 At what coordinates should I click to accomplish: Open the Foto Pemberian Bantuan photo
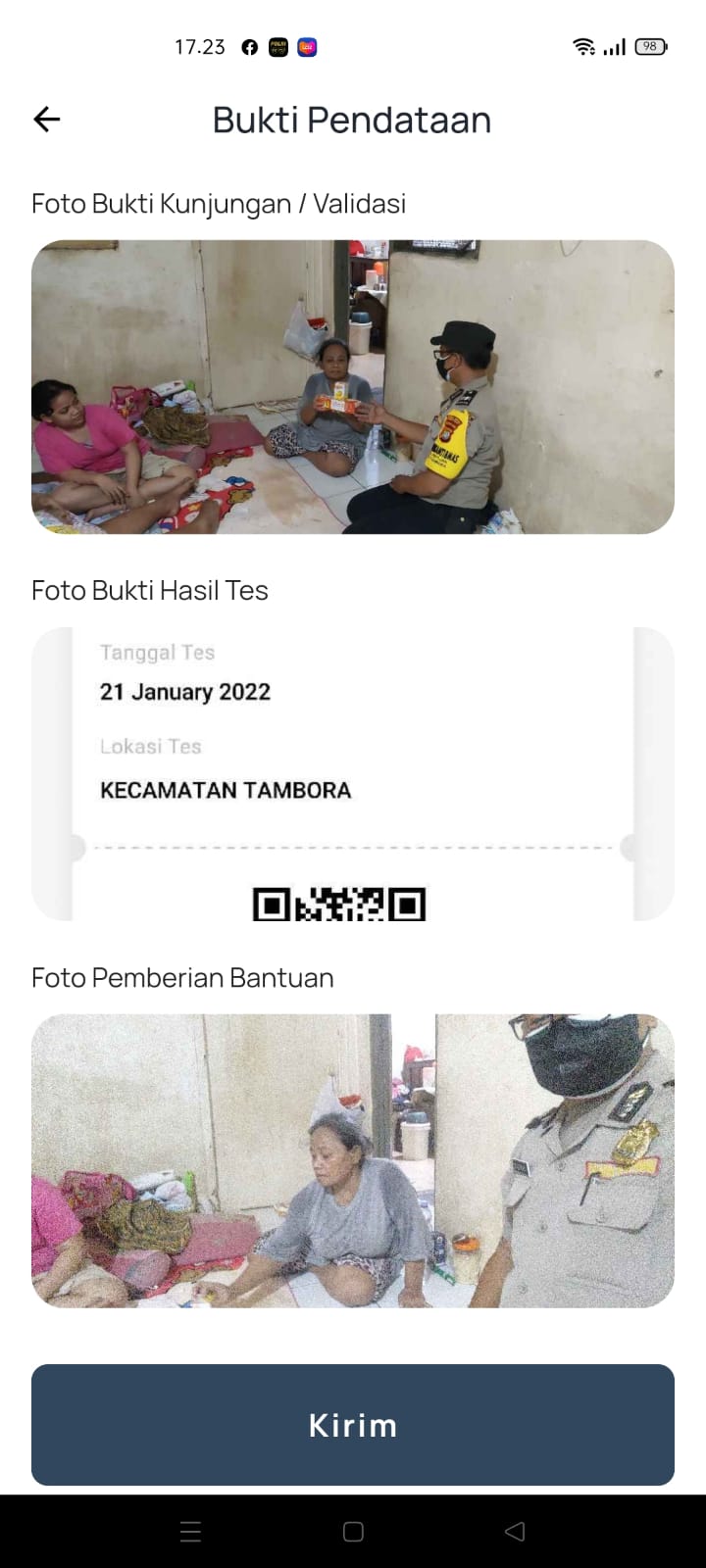(353, 1161)
